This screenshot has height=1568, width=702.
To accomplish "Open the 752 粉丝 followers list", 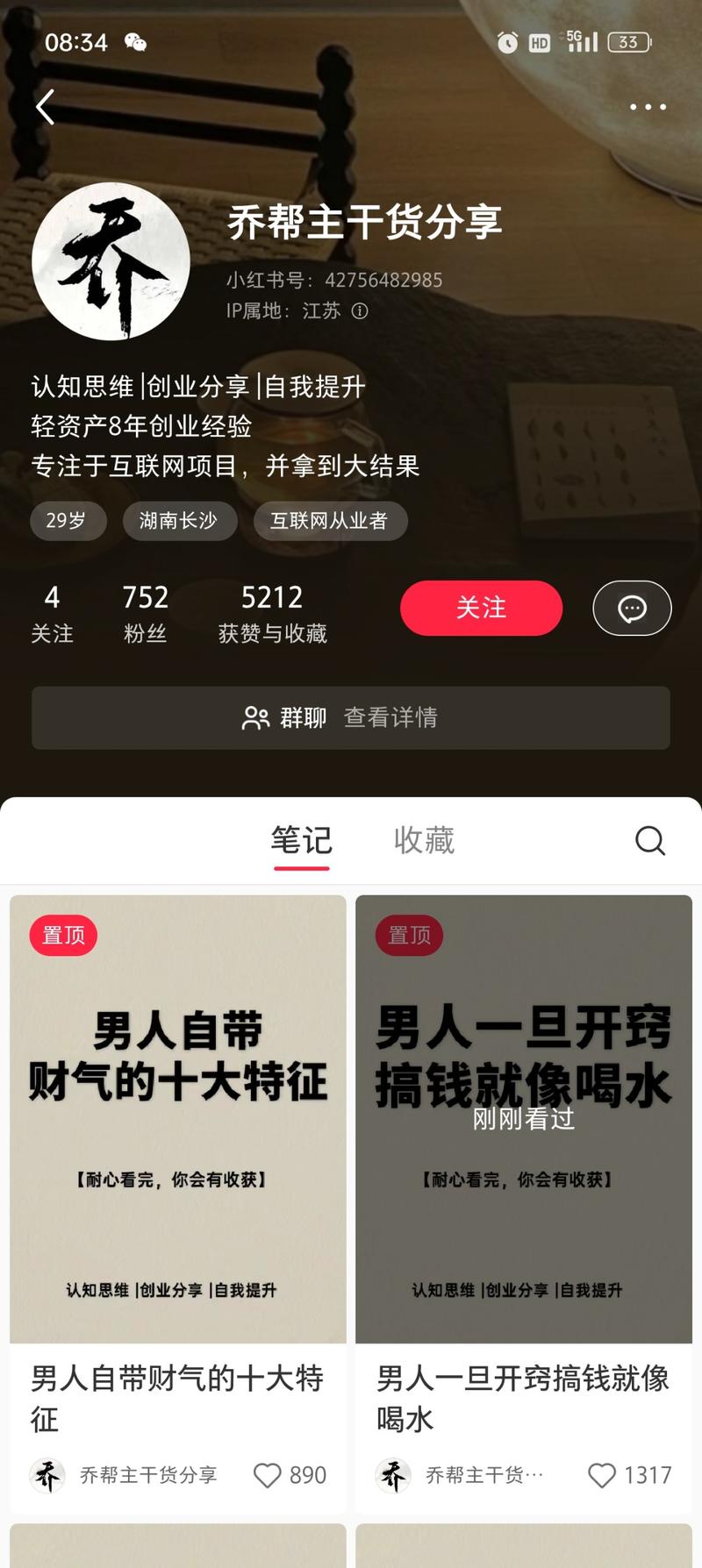I will 145,611.
